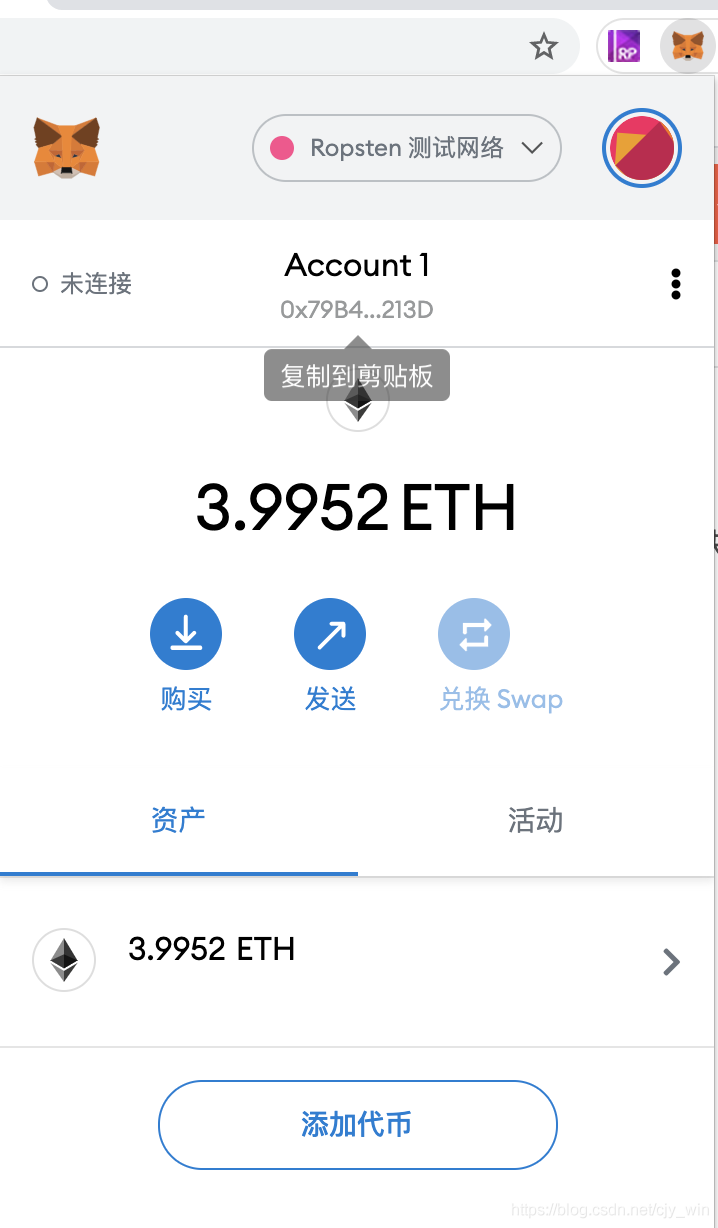Open the three-dot account options menu

click(x=676, y=284)
